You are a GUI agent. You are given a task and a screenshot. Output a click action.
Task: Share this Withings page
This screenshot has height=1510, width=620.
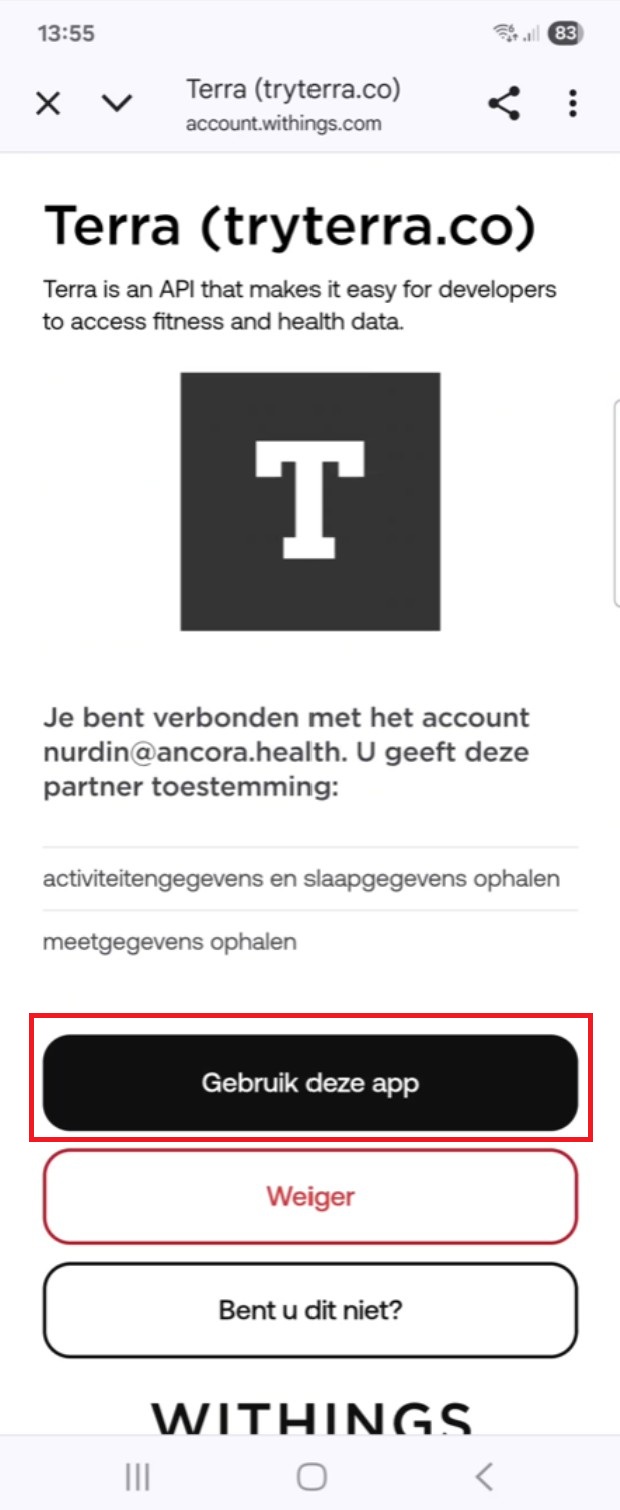[504, 103]
